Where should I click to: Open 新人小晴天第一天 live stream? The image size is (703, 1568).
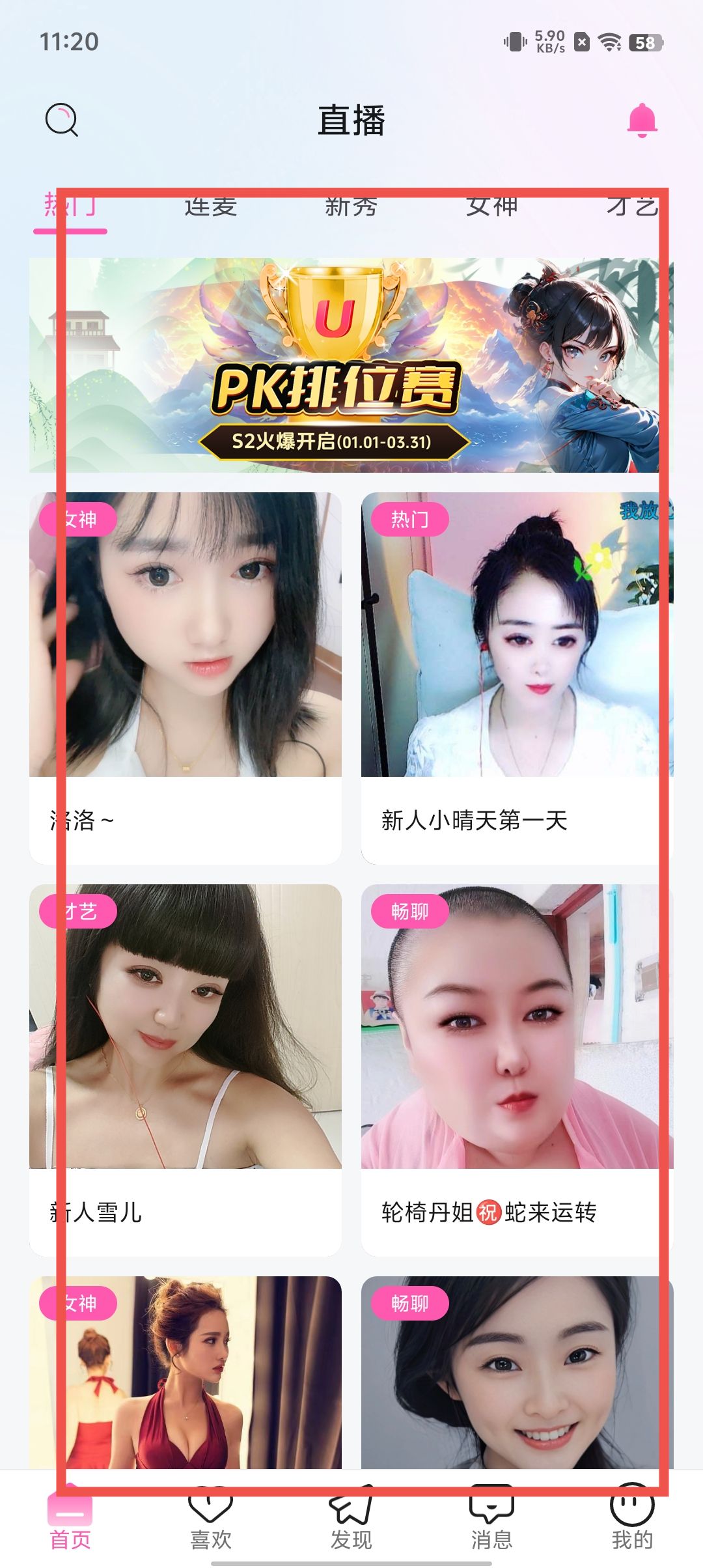click(517, 677)
